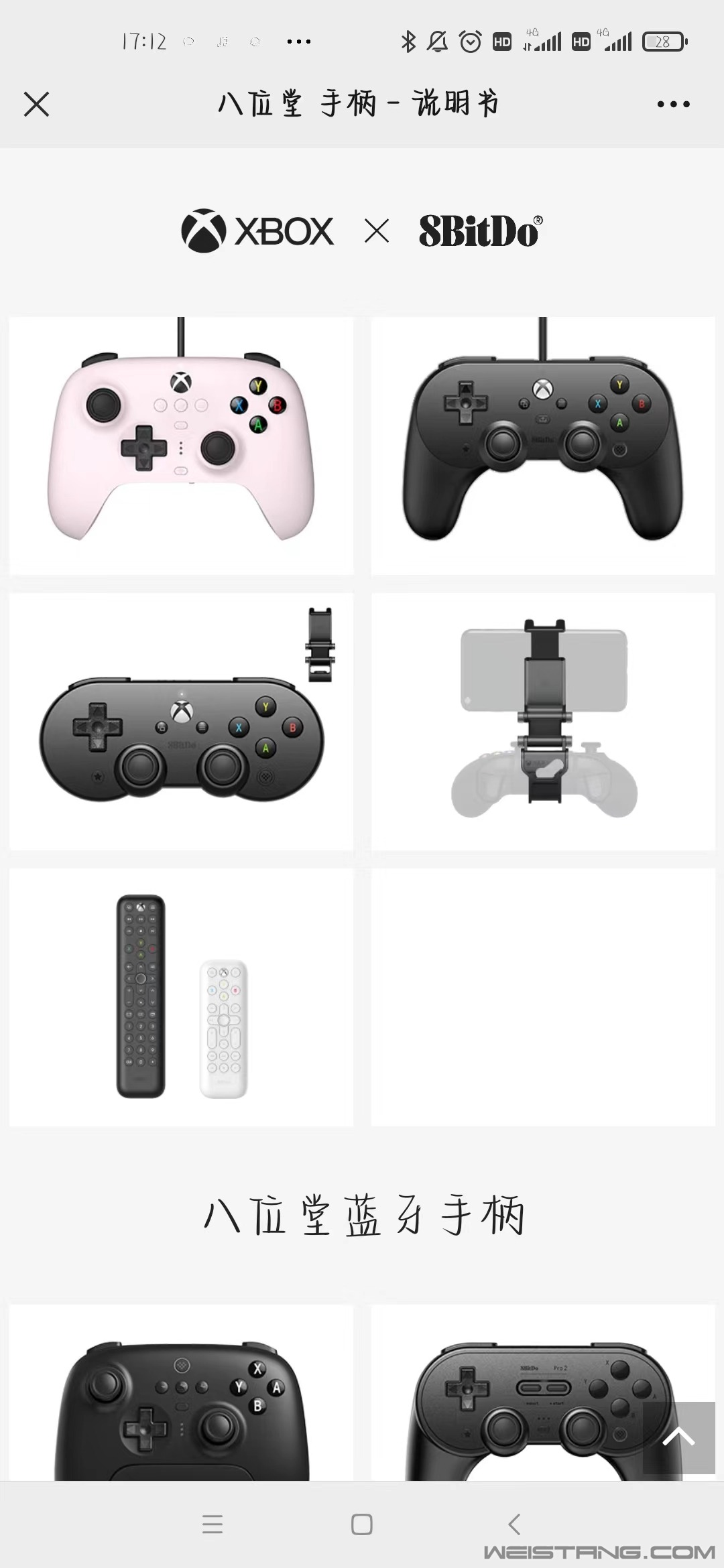Jump back to top with arrow button
Image resolution: width=724 pixels, height=1568 pixels.
click(678, 1437)
